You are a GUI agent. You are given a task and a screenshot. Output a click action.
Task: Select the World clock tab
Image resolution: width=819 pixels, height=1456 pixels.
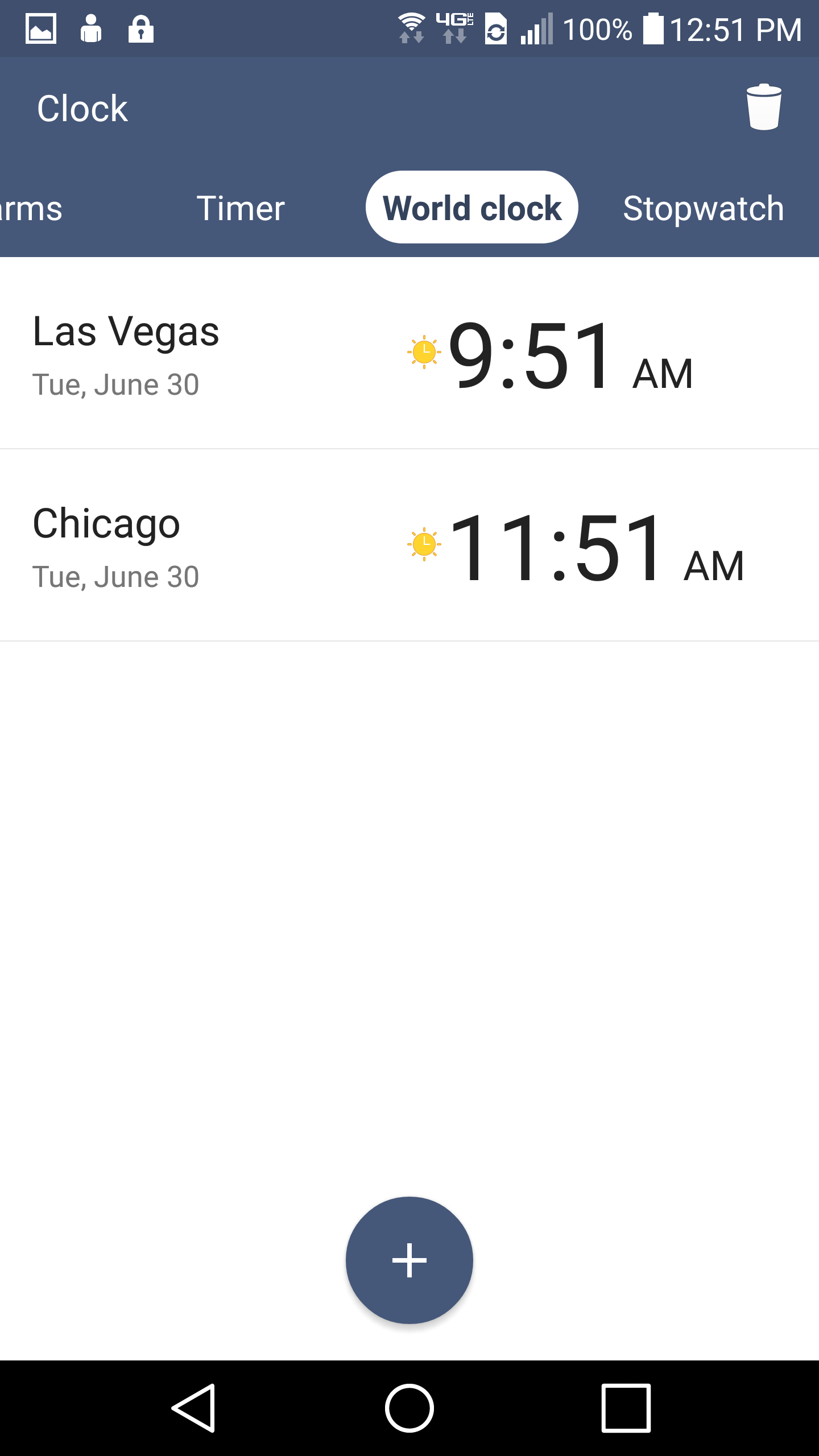tap(472, 208)
